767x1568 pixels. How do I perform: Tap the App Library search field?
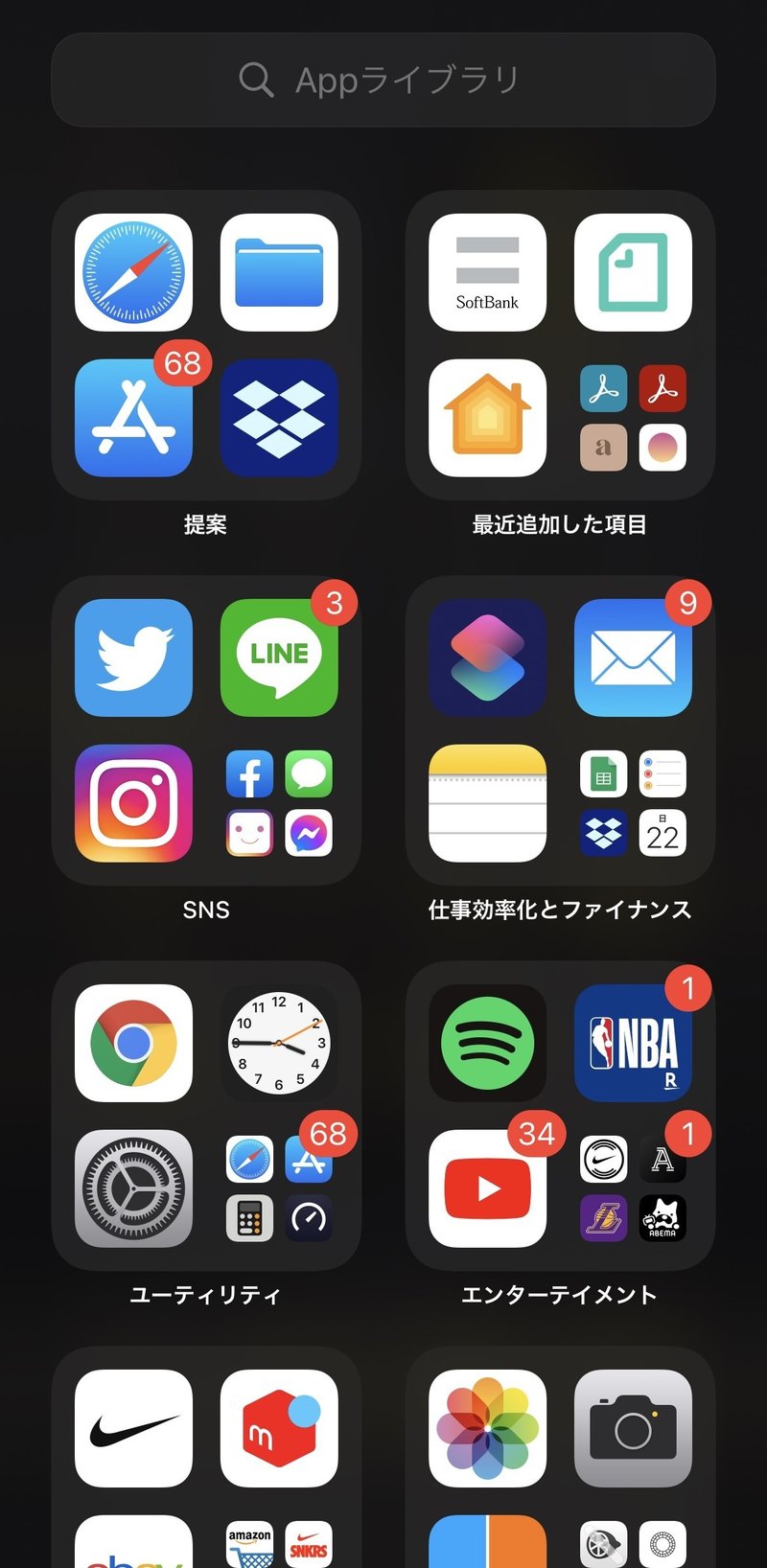click(x=383, y=81)
